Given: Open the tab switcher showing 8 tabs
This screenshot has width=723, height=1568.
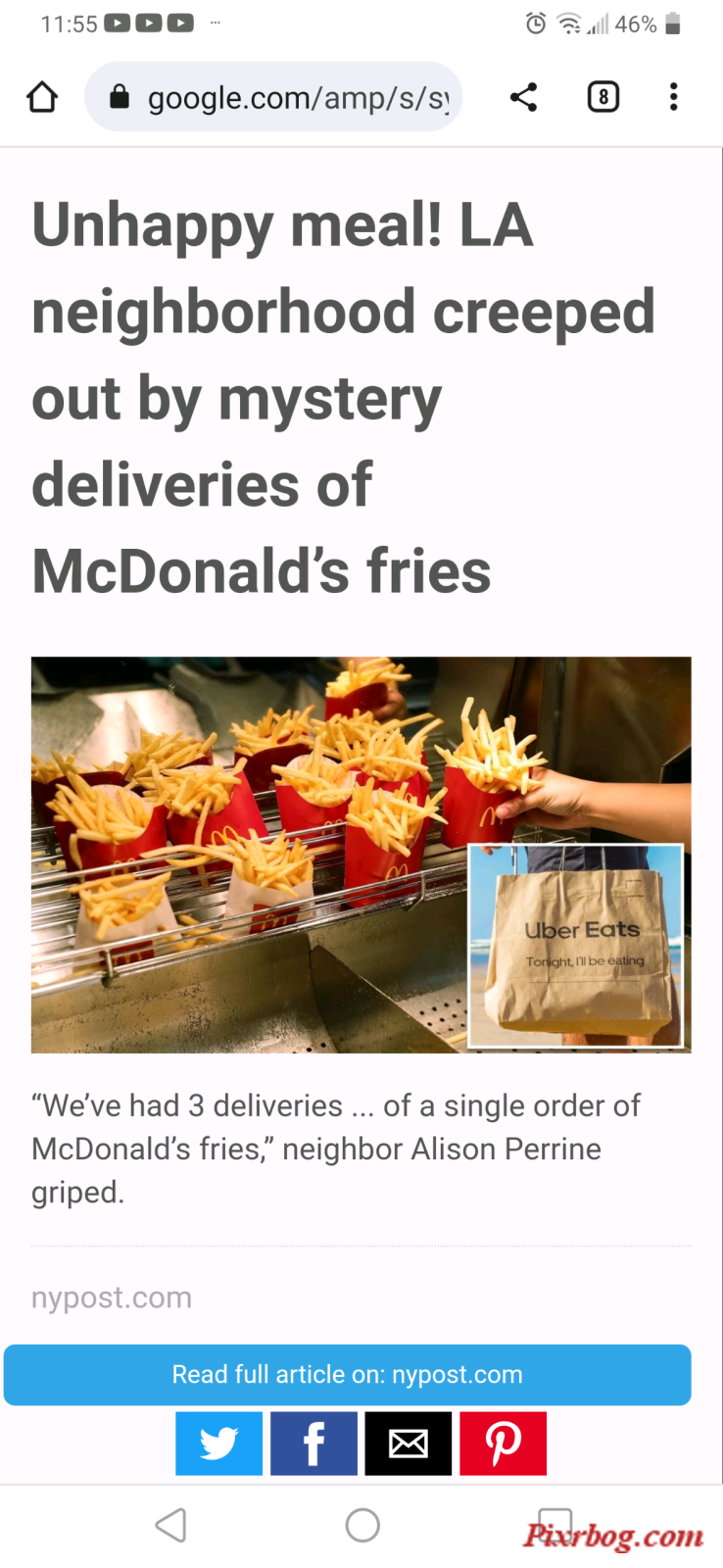Looking at the screenshot, I should tap(602, 97).
